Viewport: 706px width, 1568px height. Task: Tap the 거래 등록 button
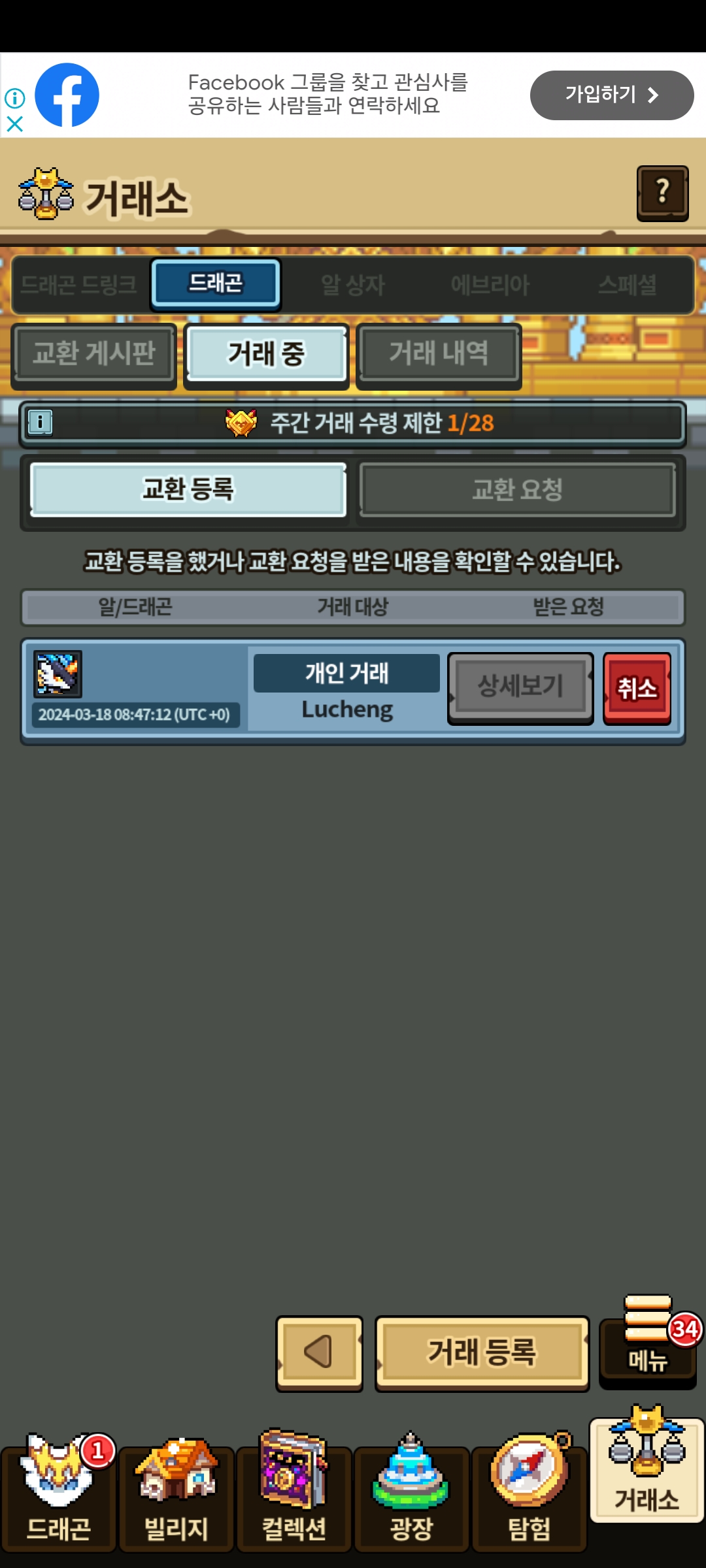(x=482, y=1352)
